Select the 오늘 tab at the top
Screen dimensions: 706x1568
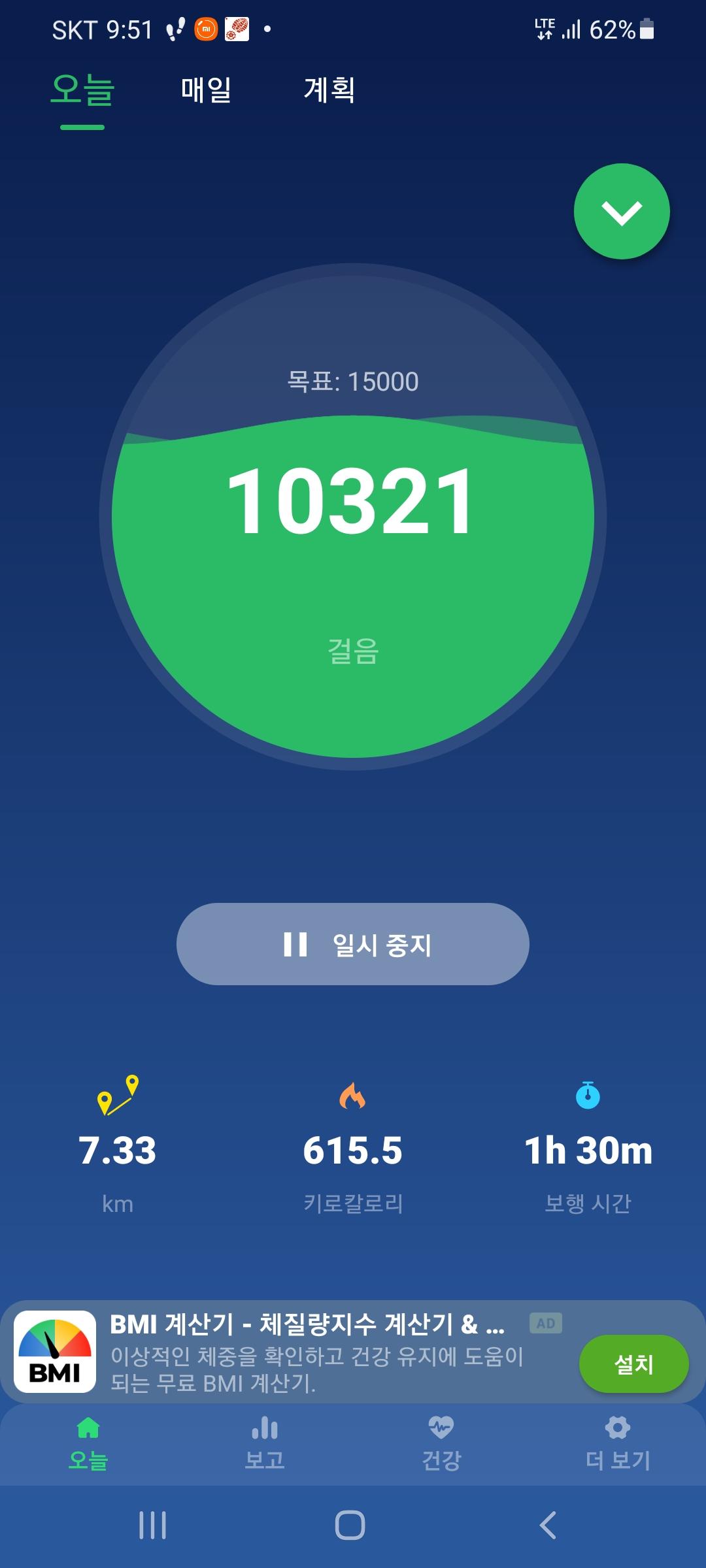82,90
